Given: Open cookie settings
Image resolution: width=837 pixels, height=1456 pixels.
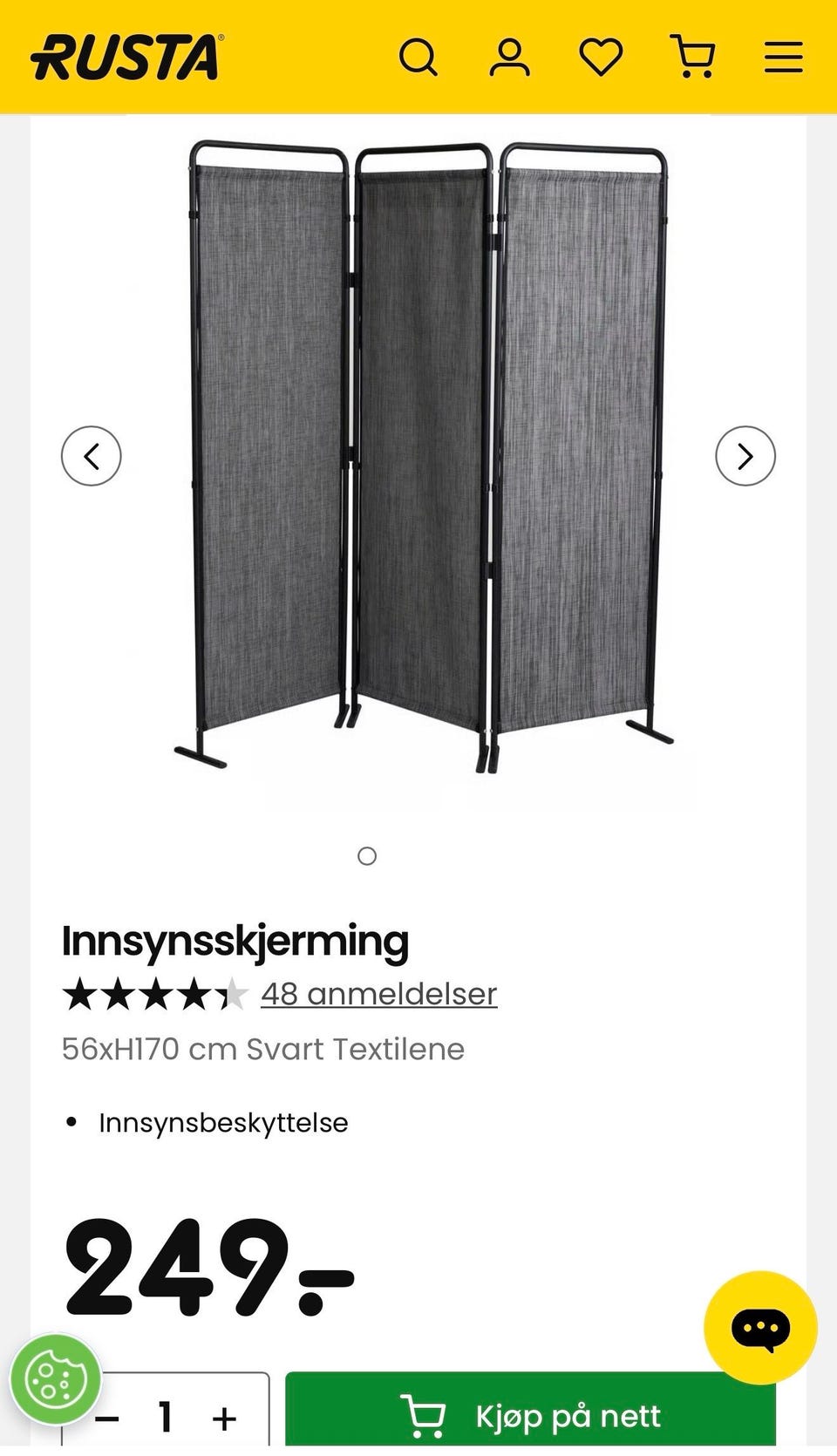Looking at the screenshot, I should click(x=55, y=1379).
